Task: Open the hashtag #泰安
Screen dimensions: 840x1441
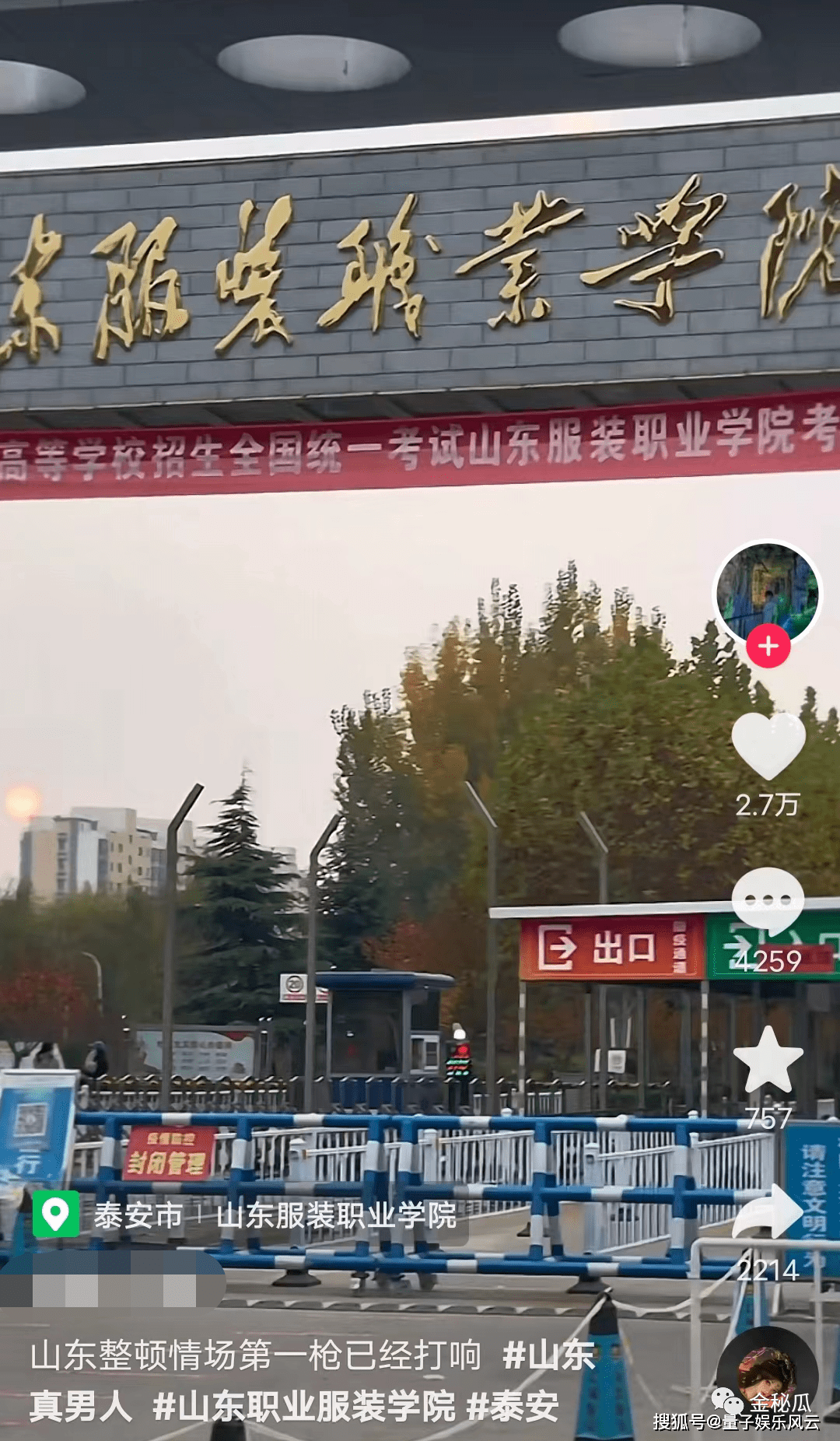Action: tap(513, 1406)
